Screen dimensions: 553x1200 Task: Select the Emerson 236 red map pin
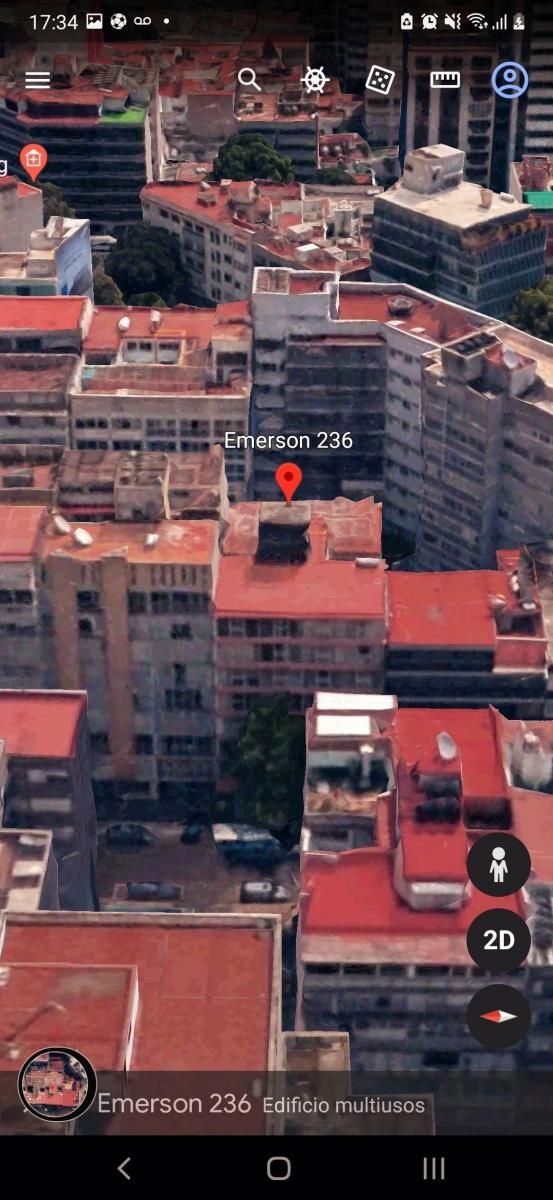289,482
